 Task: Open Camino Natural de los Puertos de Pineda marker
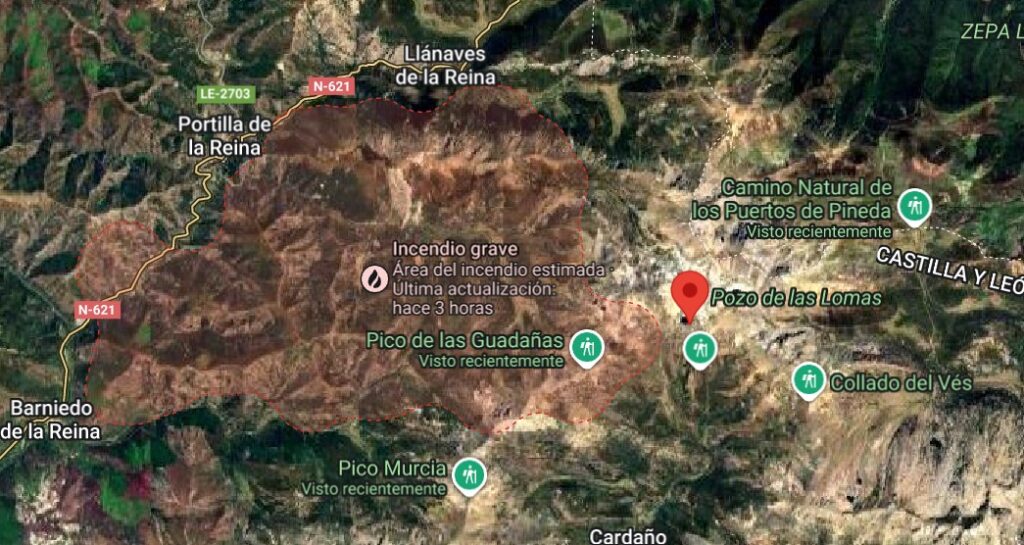coord(912,207)
